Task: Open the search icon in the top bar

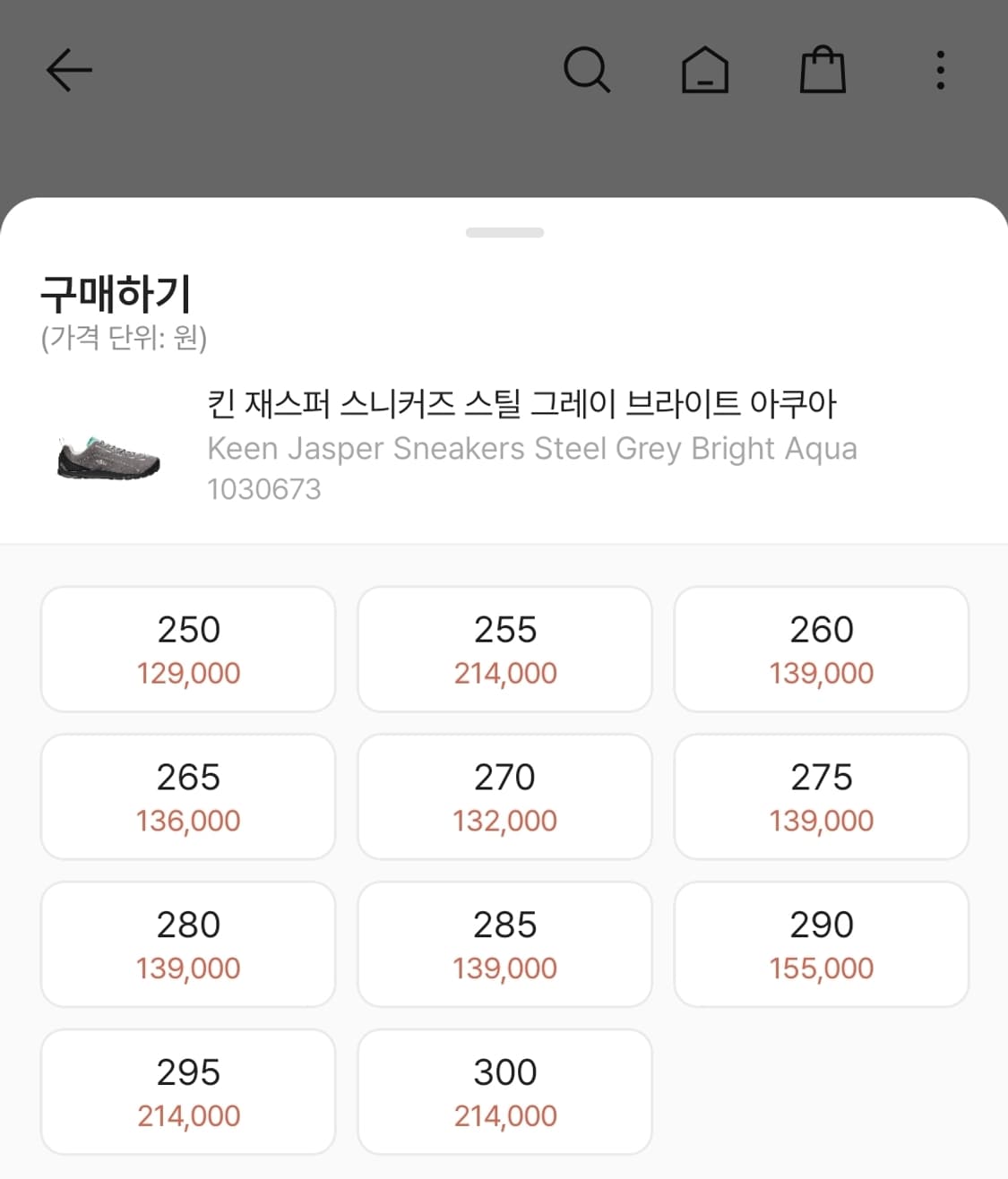Action: click(x=587, y=70)
